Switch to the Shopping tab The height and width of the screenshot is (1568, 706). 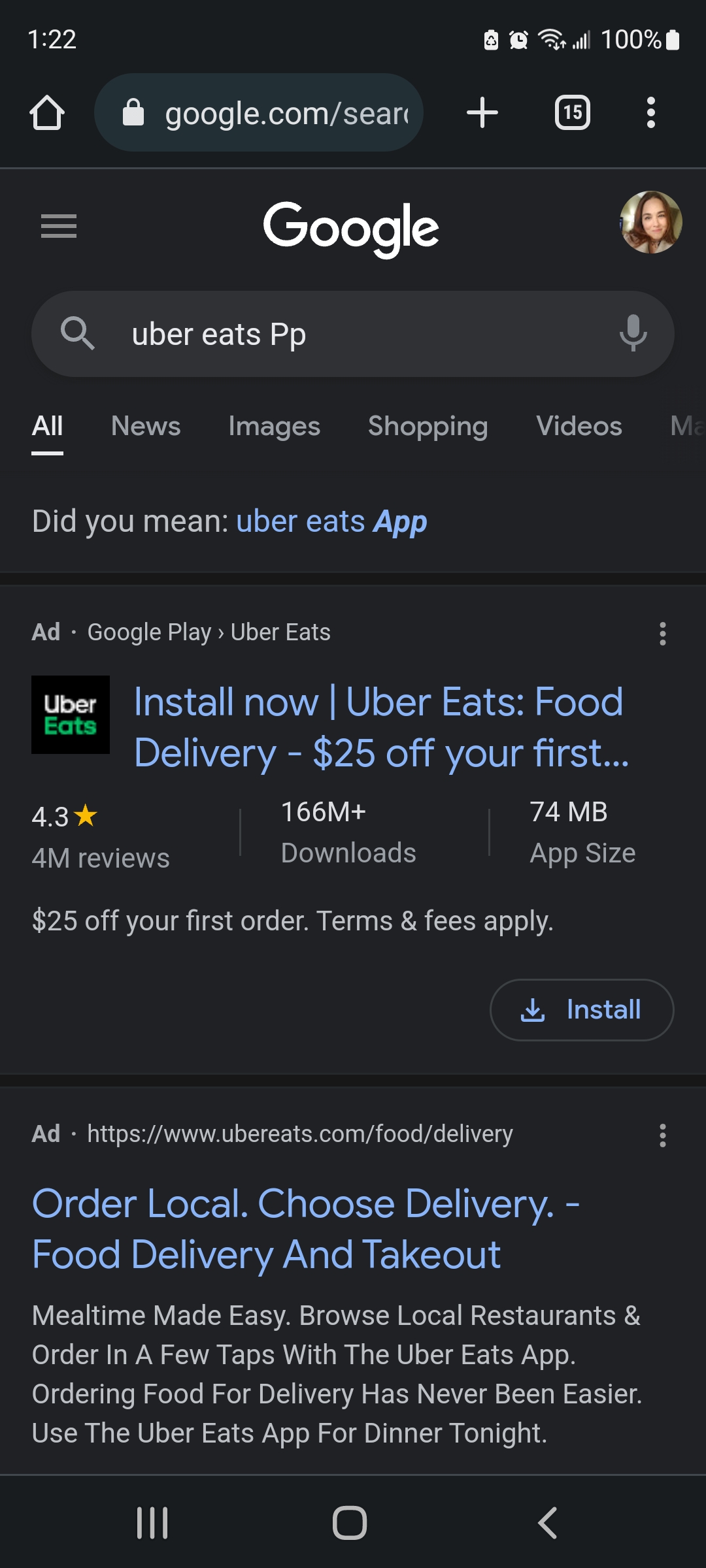pos(428,427)
